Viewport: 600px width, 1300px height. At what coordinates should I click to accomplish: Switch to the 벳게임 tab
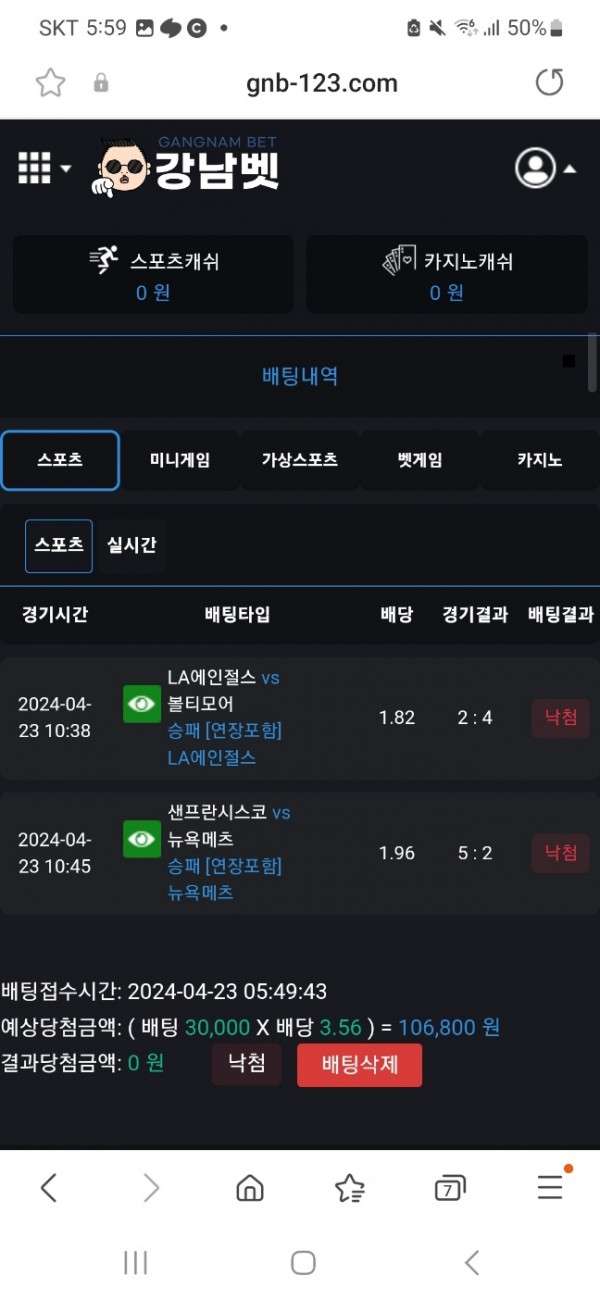click(x=420, y=461)
